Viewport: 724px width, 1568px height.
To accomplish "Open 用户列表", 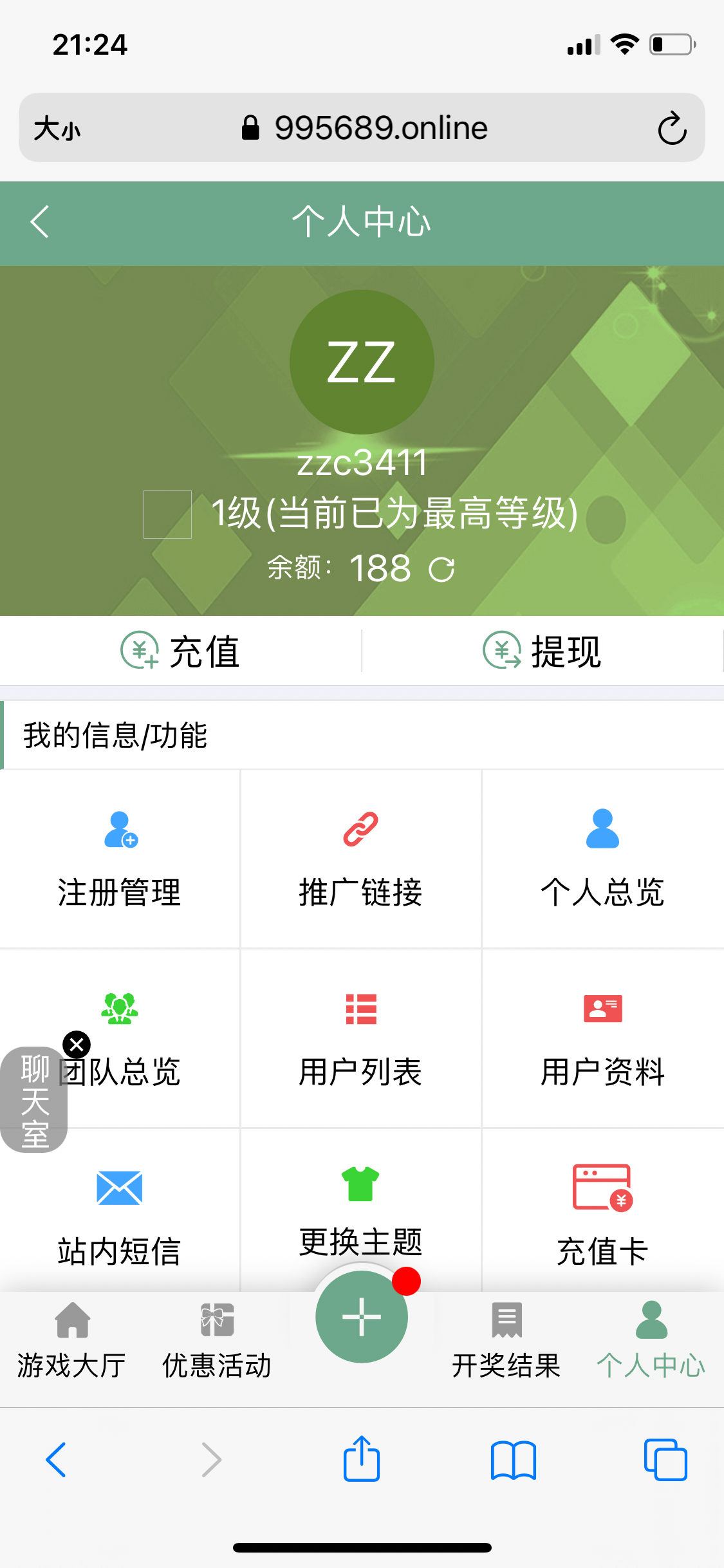I will tap(360, 1038).
